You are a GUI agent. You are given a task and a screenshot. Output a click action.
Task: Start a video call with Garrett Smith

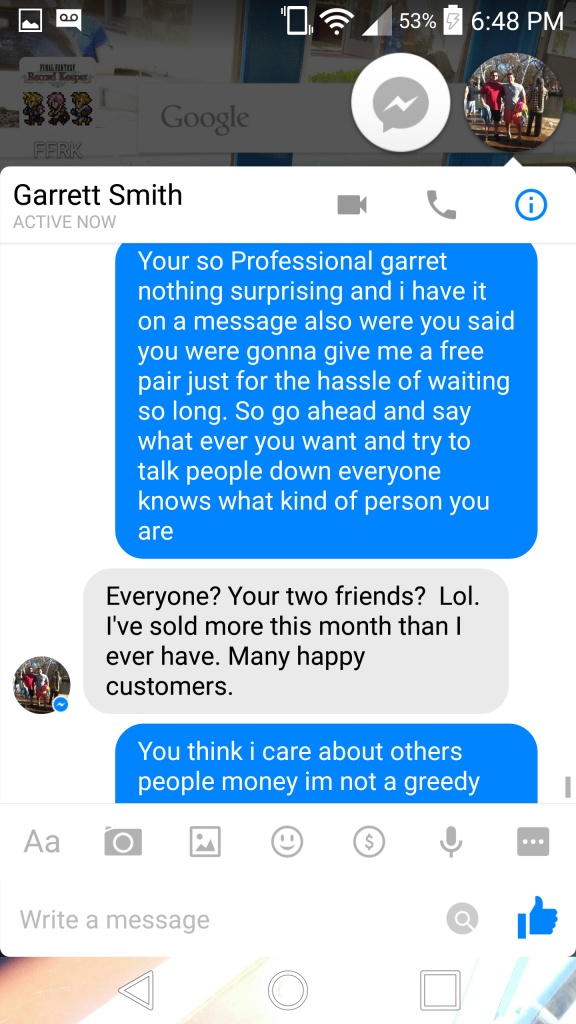tap(352, 206)
